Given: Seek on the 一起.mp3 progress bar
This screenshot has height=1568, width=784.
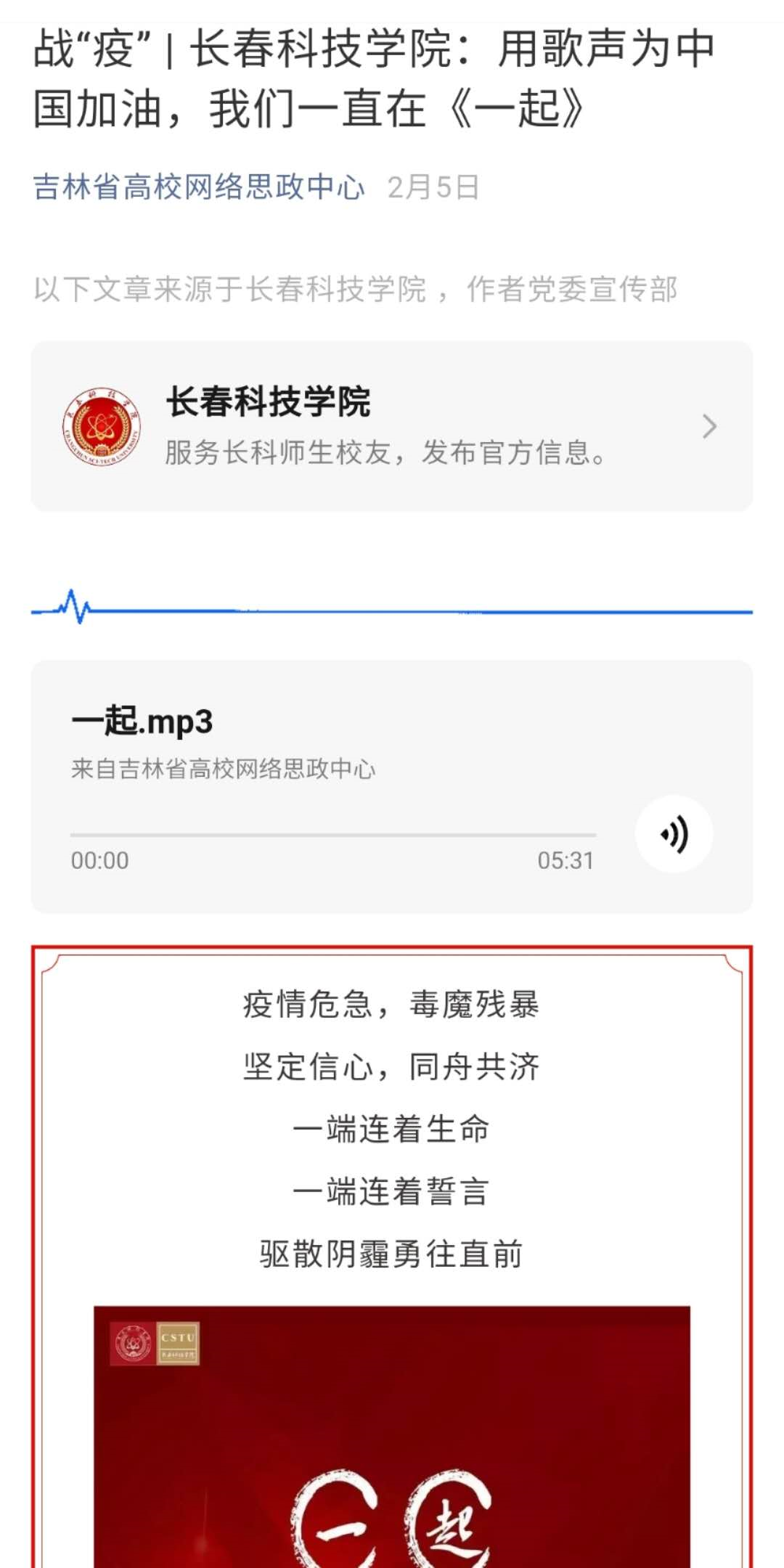Looking at the screenshot, I should (333, 836).
